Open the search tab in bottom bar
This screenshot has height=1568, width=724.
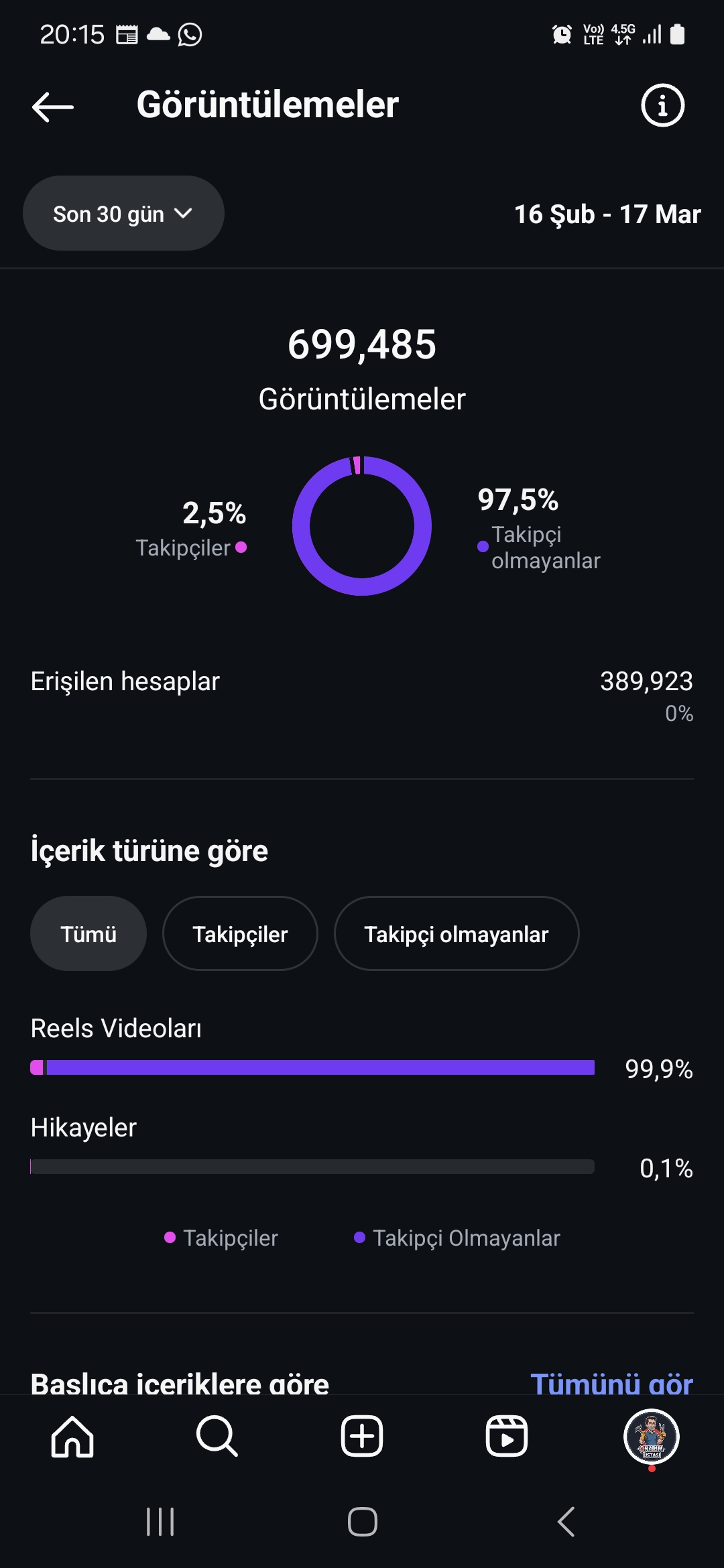[x=217, y=1437]
